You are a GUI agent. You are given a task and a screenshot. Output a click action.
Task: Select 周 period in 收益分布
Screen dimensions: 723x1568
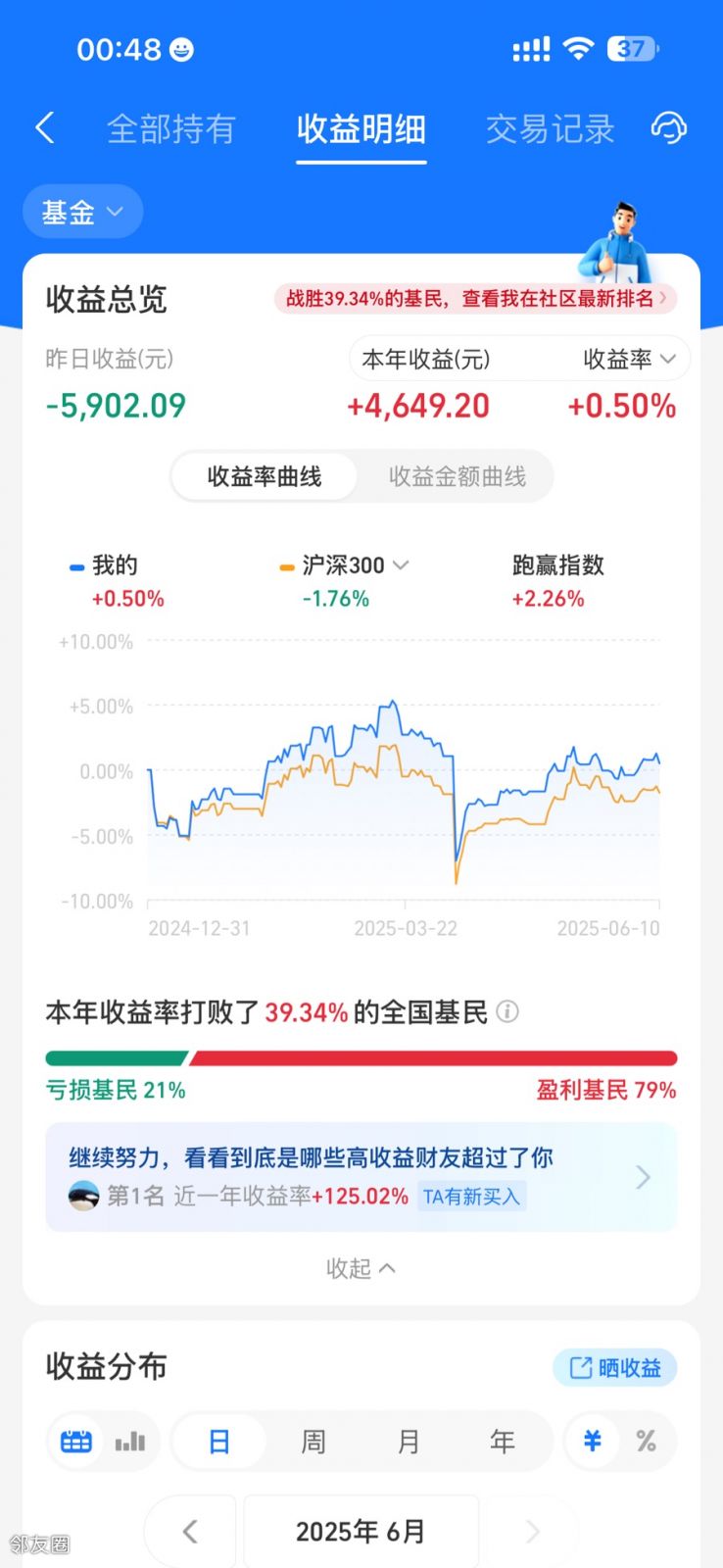coord(313,1442)
